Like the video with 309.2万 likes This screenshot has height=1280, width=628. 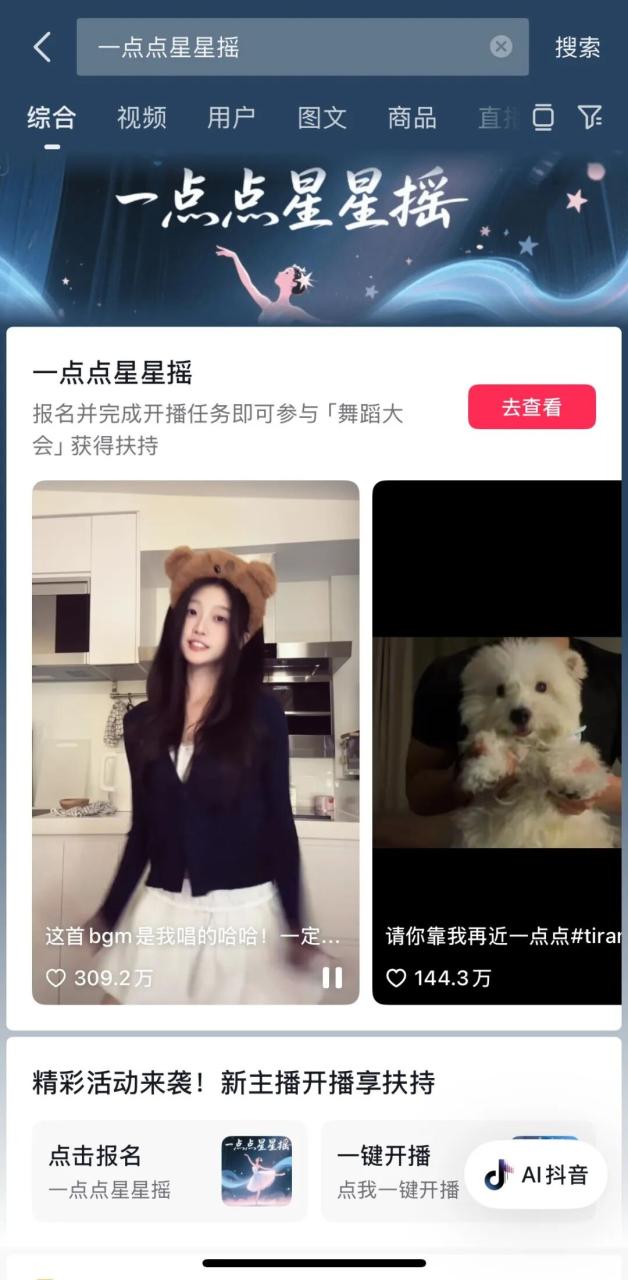[56, 978]
